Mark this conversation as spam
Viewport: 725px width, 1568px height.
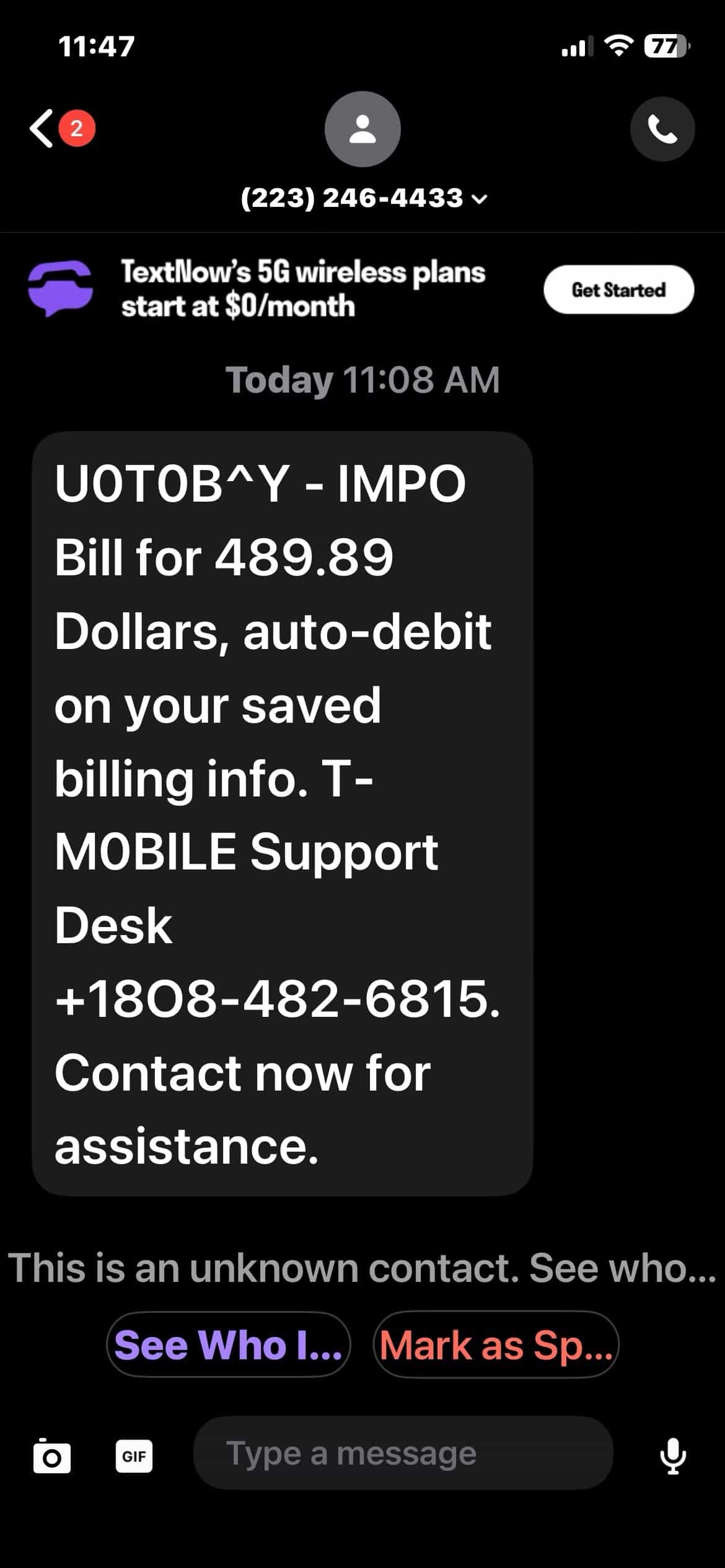pos(496,1345)
